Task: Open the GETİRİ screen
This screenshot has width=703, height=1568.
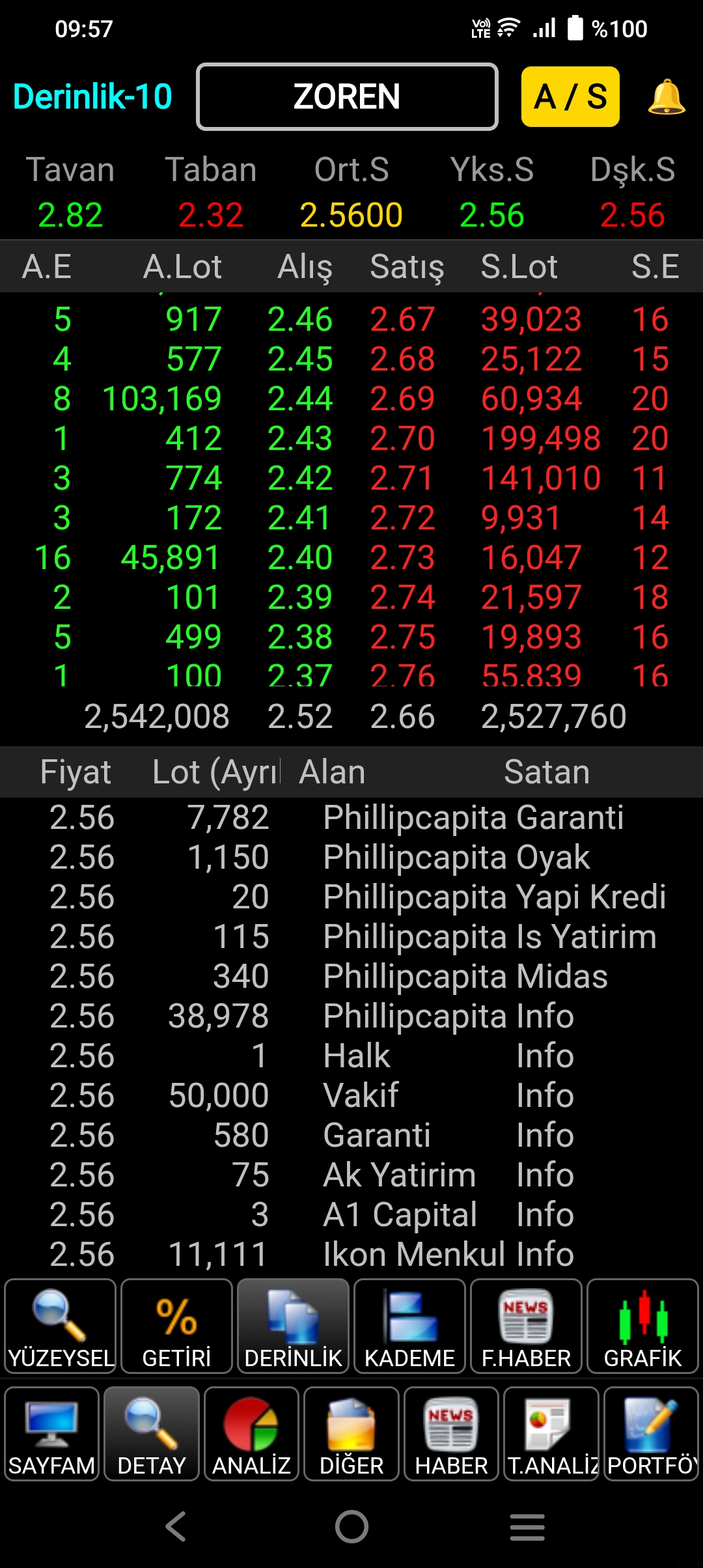Action: pyautogui.click(x=176, y=1326)
